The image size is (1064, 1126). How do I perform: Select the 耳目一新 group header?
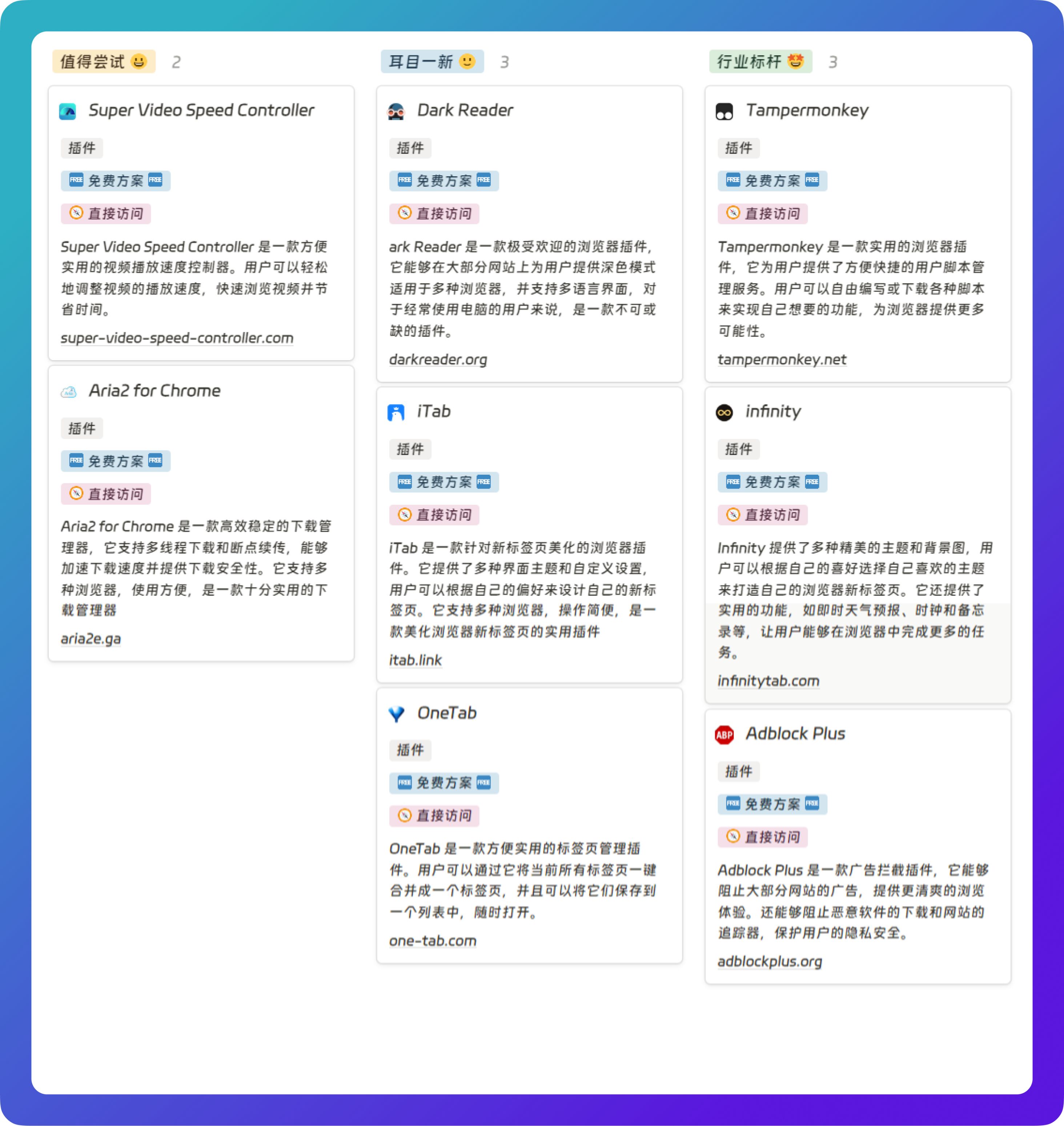[x=432, y=61]
